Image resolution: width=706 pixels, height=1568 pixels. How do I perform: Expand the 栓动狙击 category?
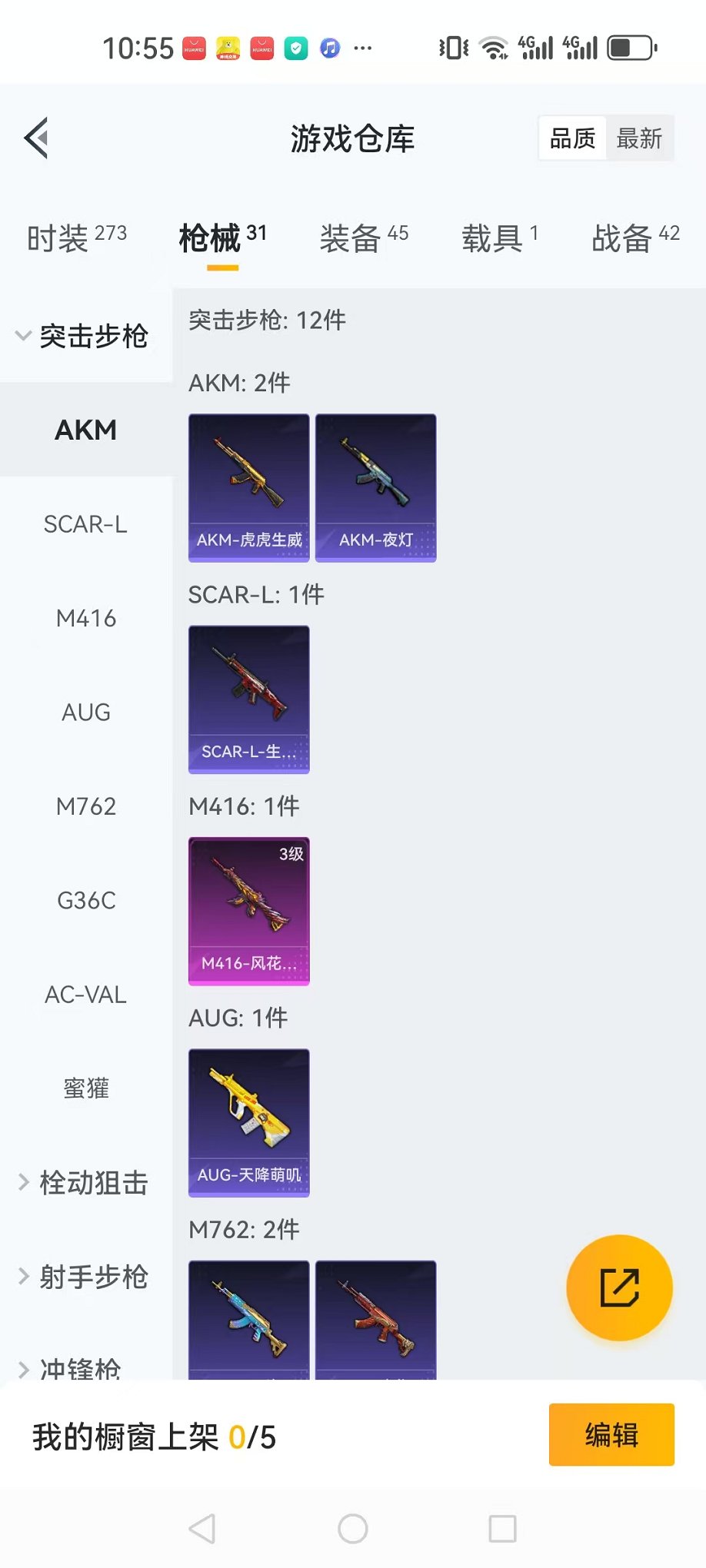pyautogui.click(x=82, y=1183)
